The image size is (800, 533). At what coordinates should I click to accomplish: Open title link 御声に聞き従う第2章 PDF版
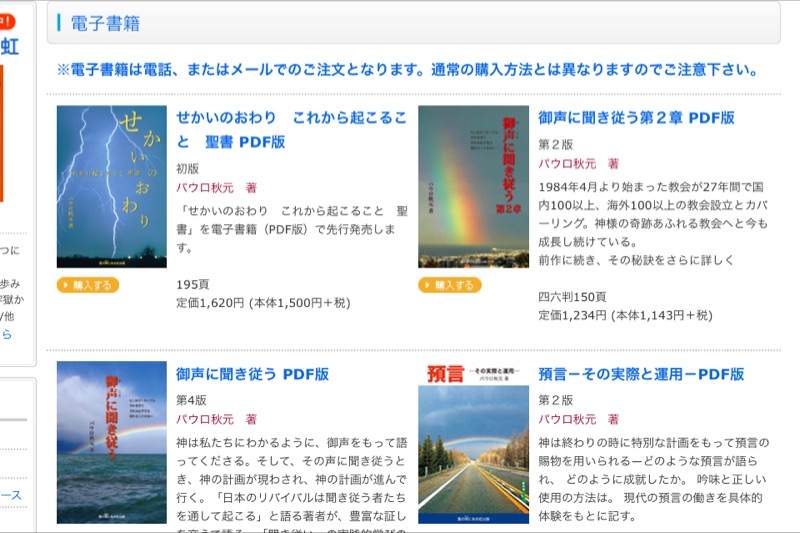click(x=637, y=118)
